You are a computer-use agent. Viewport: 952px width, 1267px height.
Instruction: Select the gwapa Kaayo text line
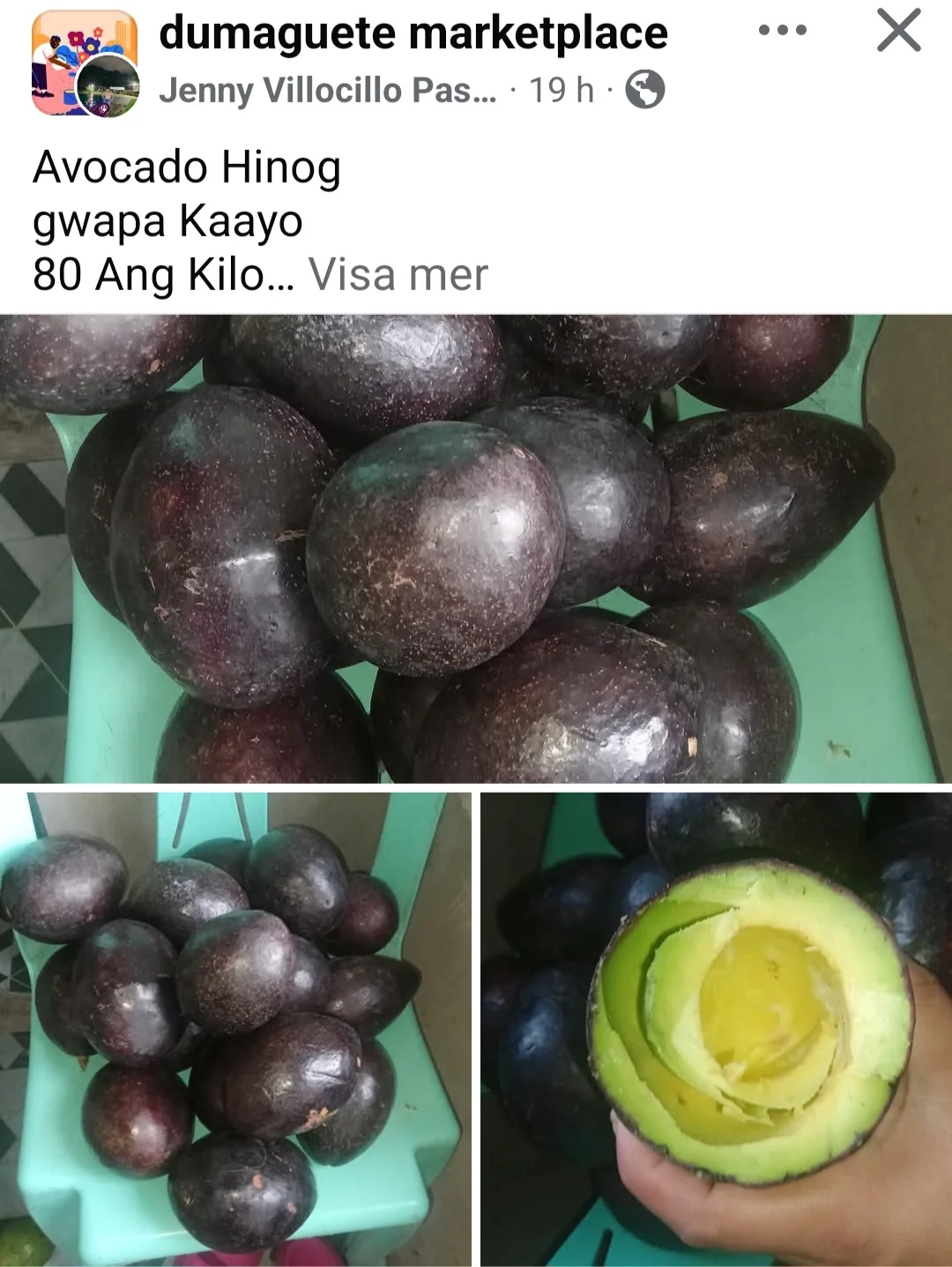click(x=169, y=221)
